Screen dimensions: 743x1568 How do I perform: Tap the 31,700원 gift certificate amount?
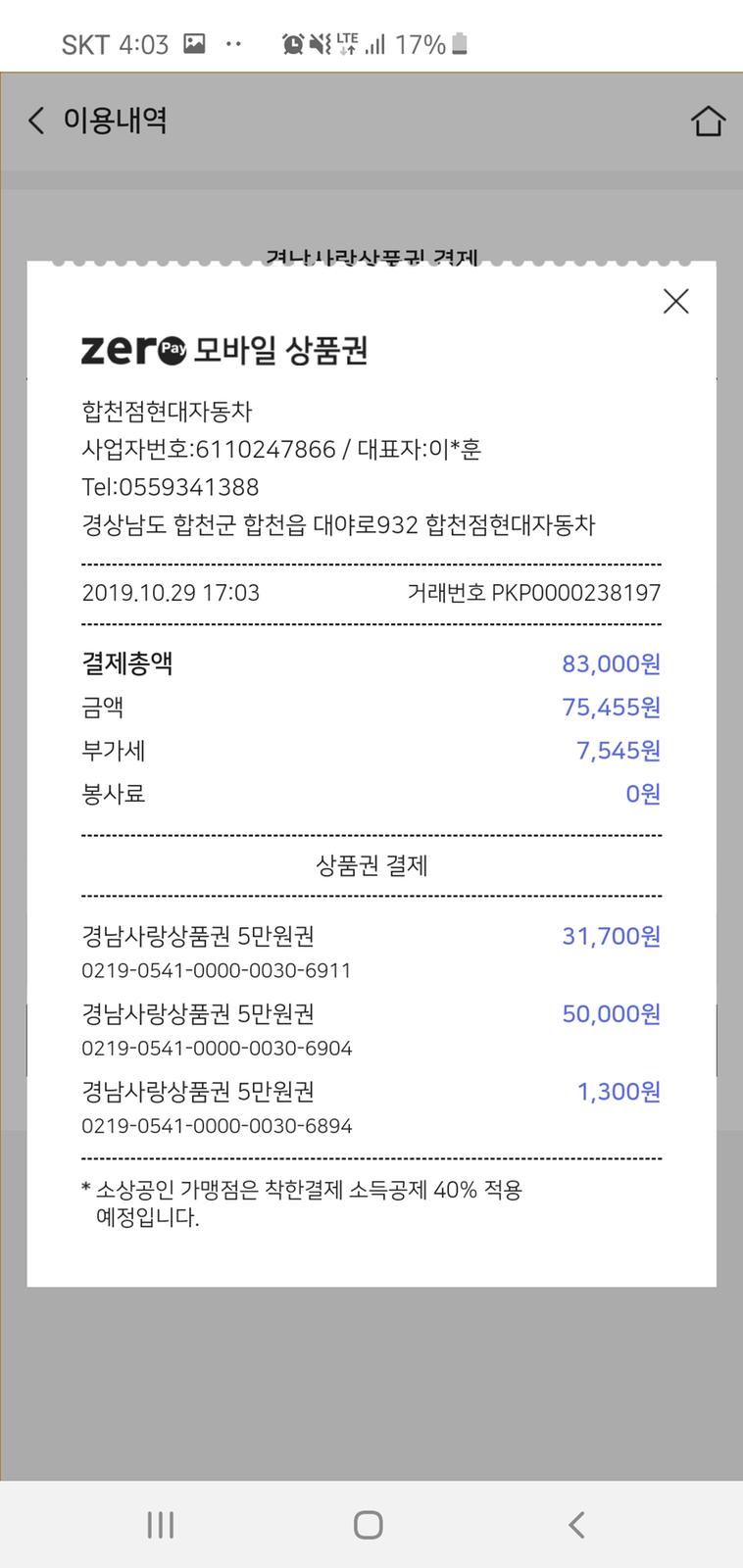[x=609, y=937]
